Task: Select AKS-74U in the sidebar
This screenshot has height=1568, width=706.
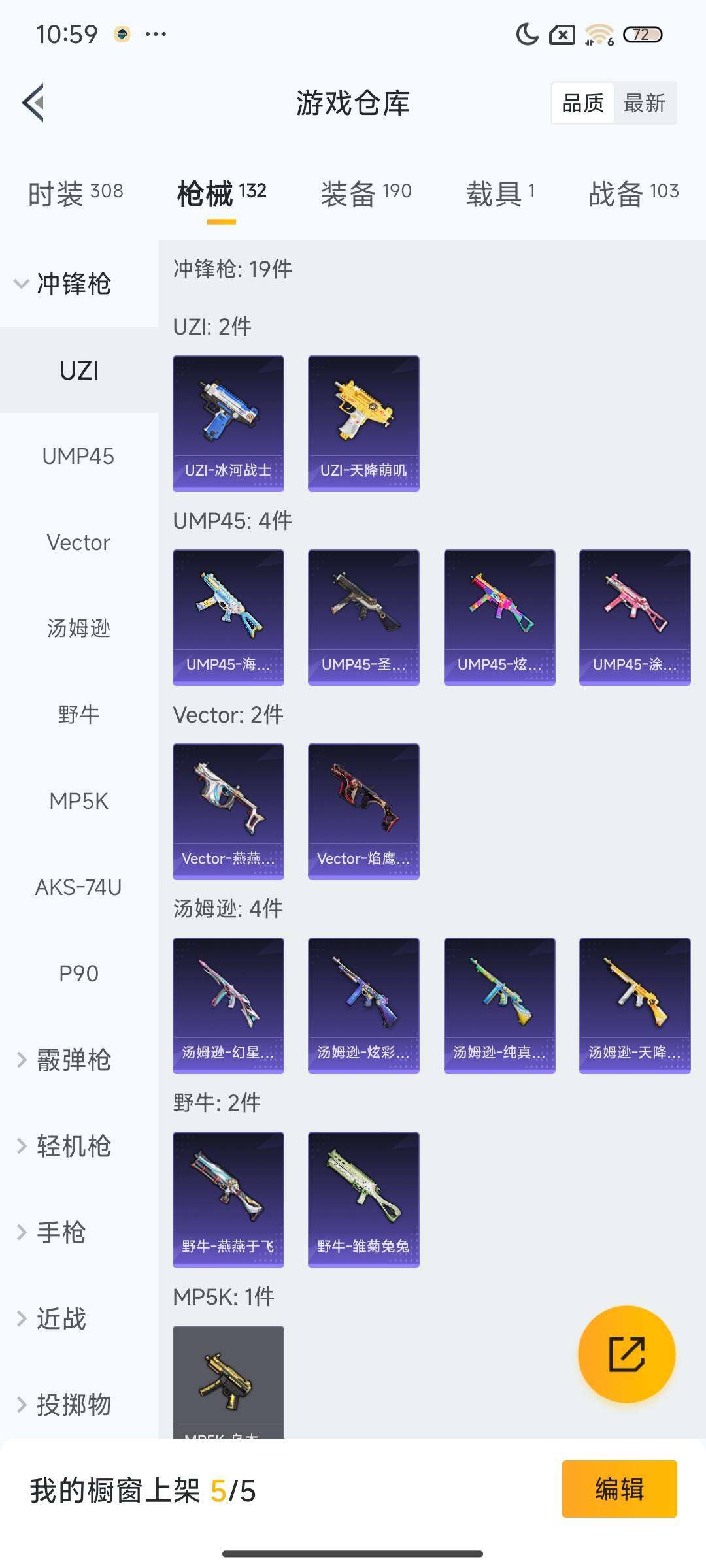Action: click(78, 887)
